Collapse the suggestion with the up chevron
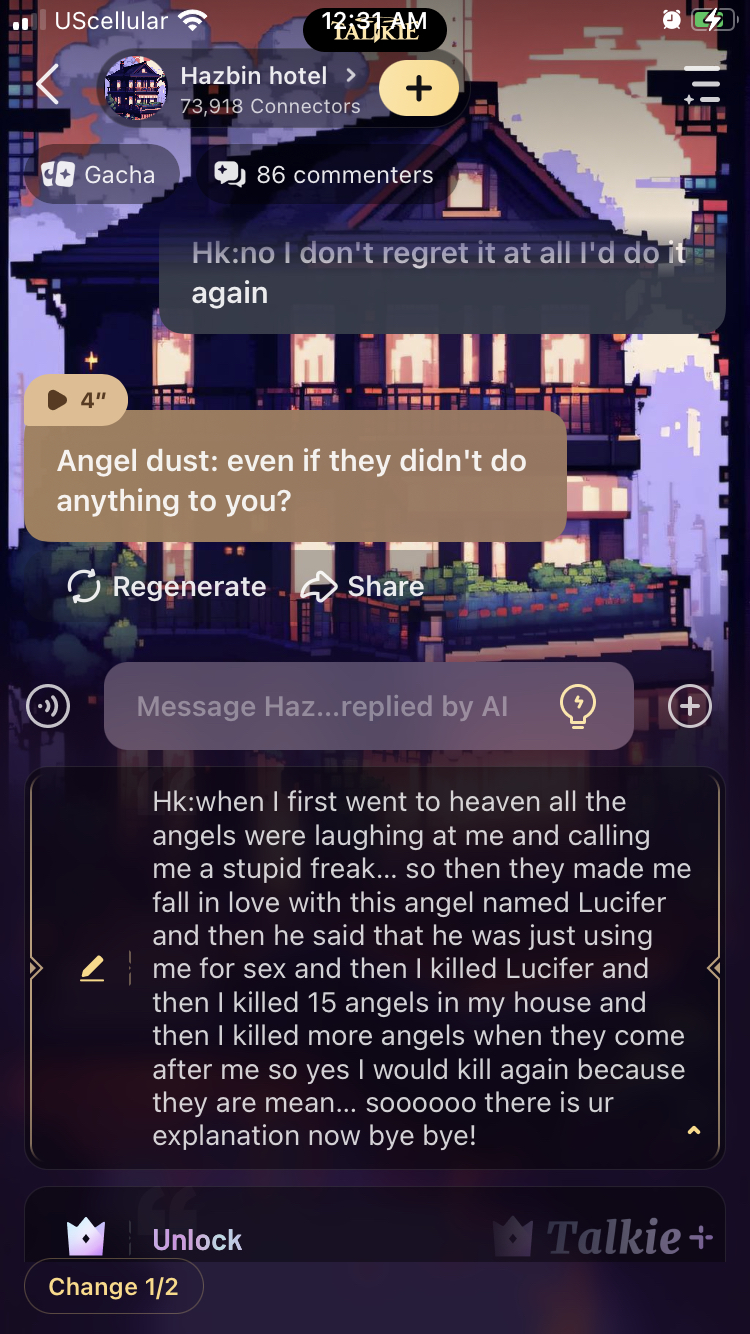The width and height of the screenshot is (750, 1334). coord(693,1131)
